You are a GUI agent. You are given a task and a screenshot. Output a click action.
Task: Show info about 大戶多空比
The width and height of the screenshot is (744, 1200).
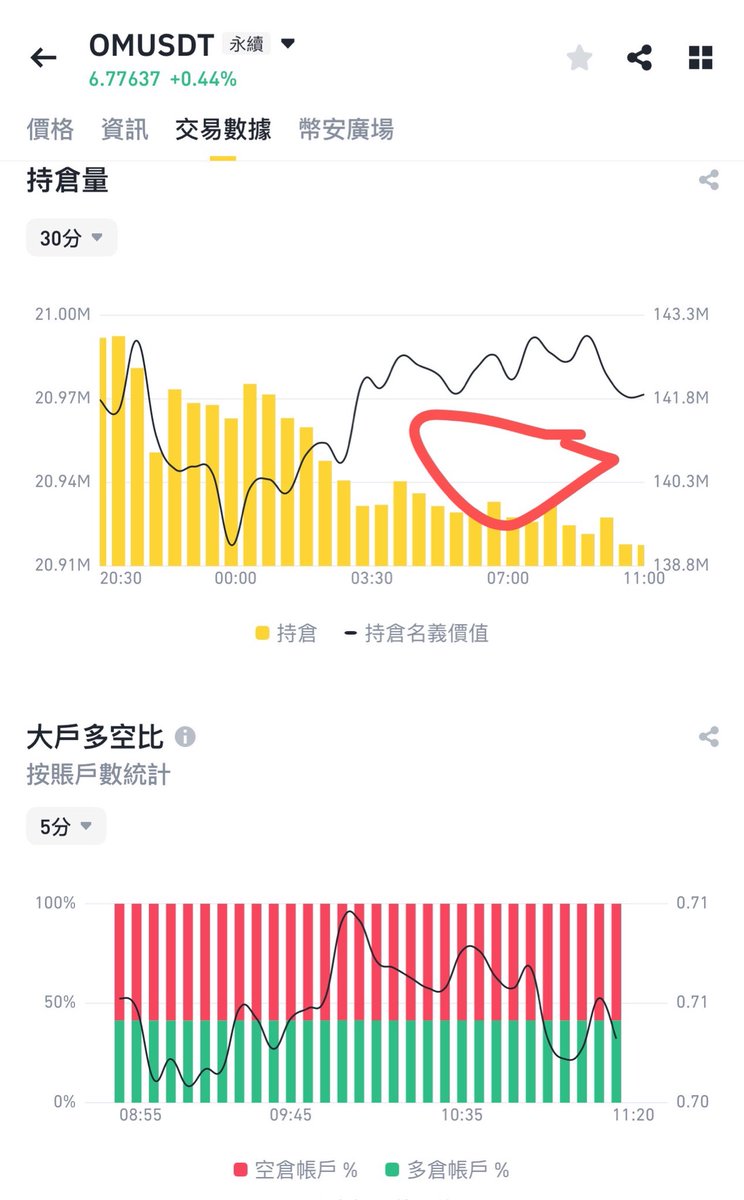pos(185,737)
